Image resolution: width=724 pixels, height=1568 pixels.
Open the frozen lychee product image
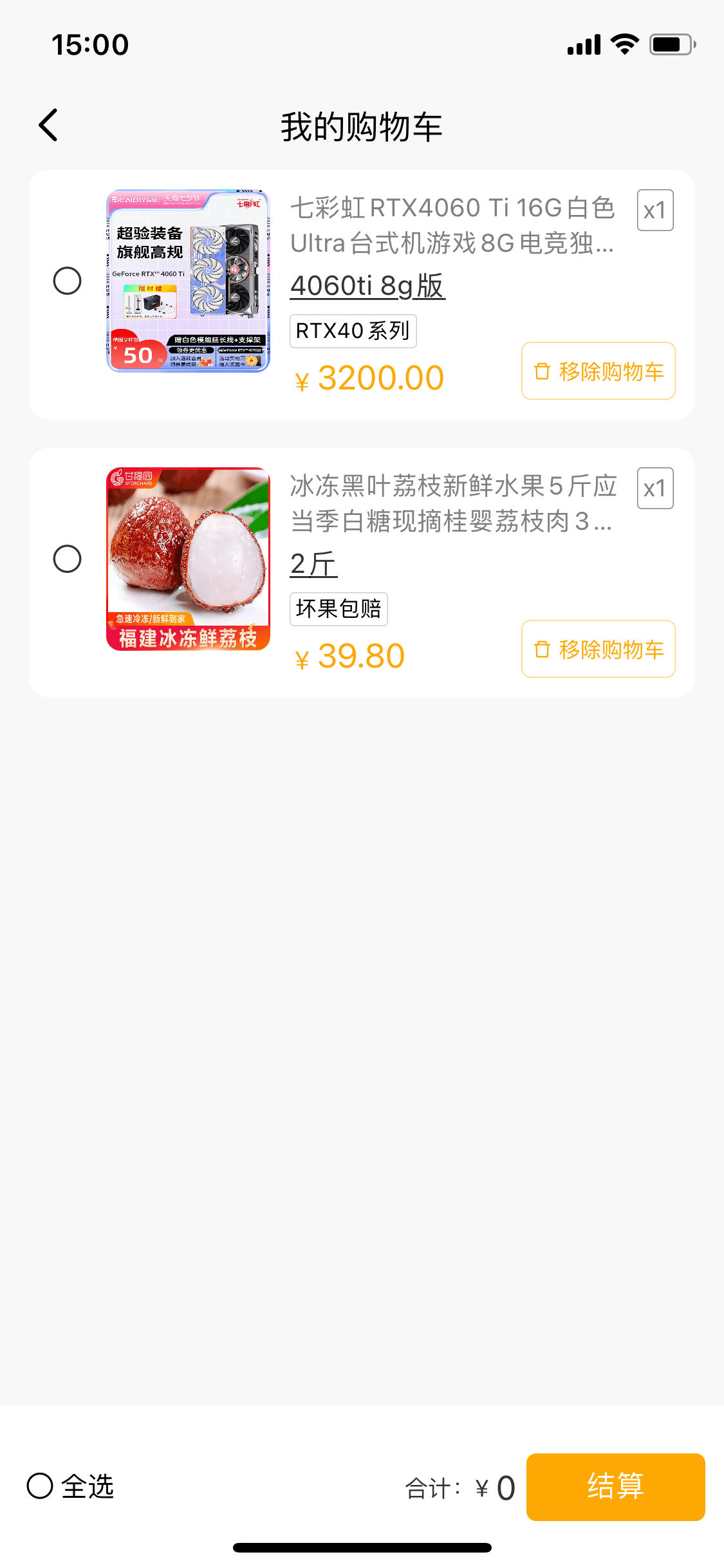[x=188, y=559]
